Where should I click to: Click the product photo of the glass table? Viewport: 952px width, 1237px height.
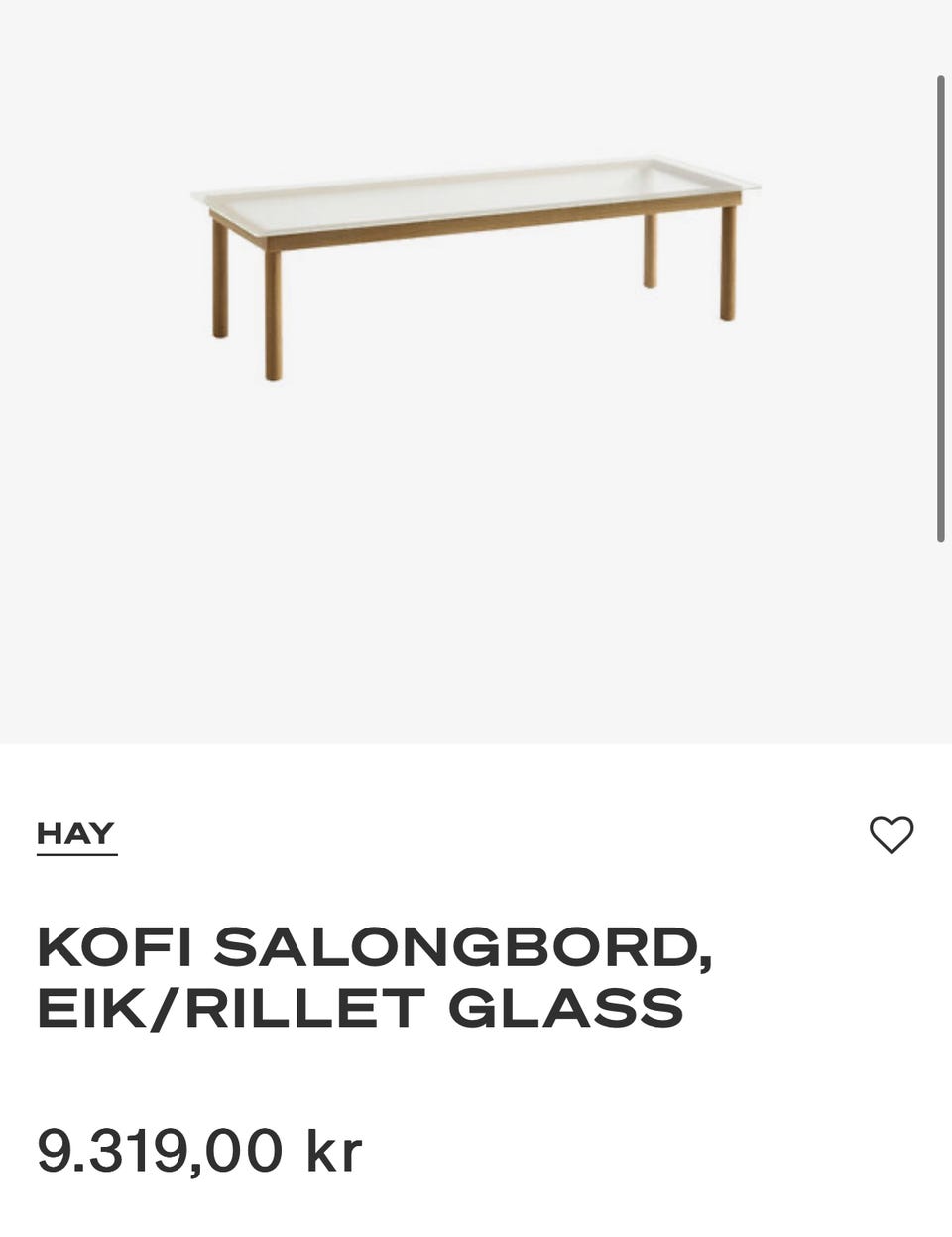[476, 268]
